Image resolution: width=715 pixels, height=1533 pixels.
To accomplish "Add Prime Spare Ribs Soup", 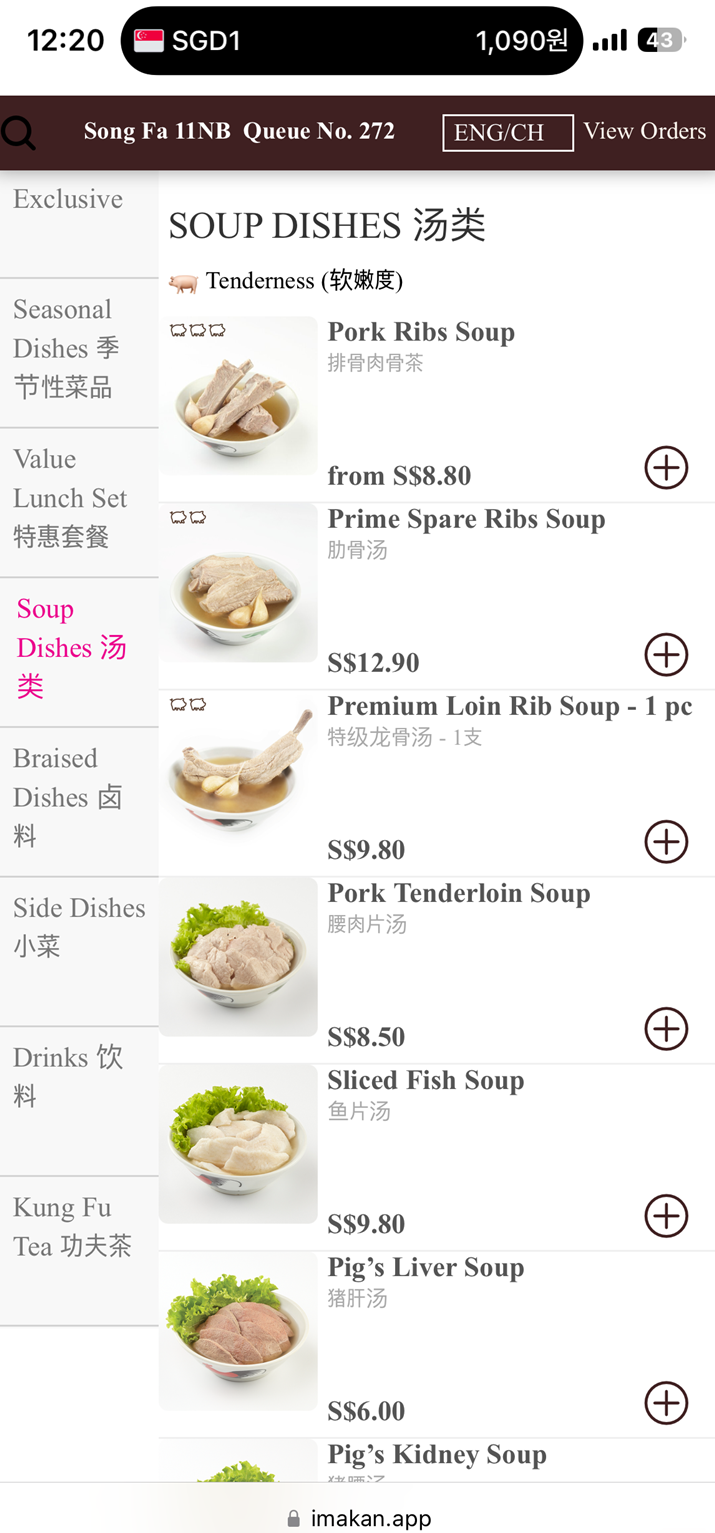I will pyautogui.click(x=666, y=655).
